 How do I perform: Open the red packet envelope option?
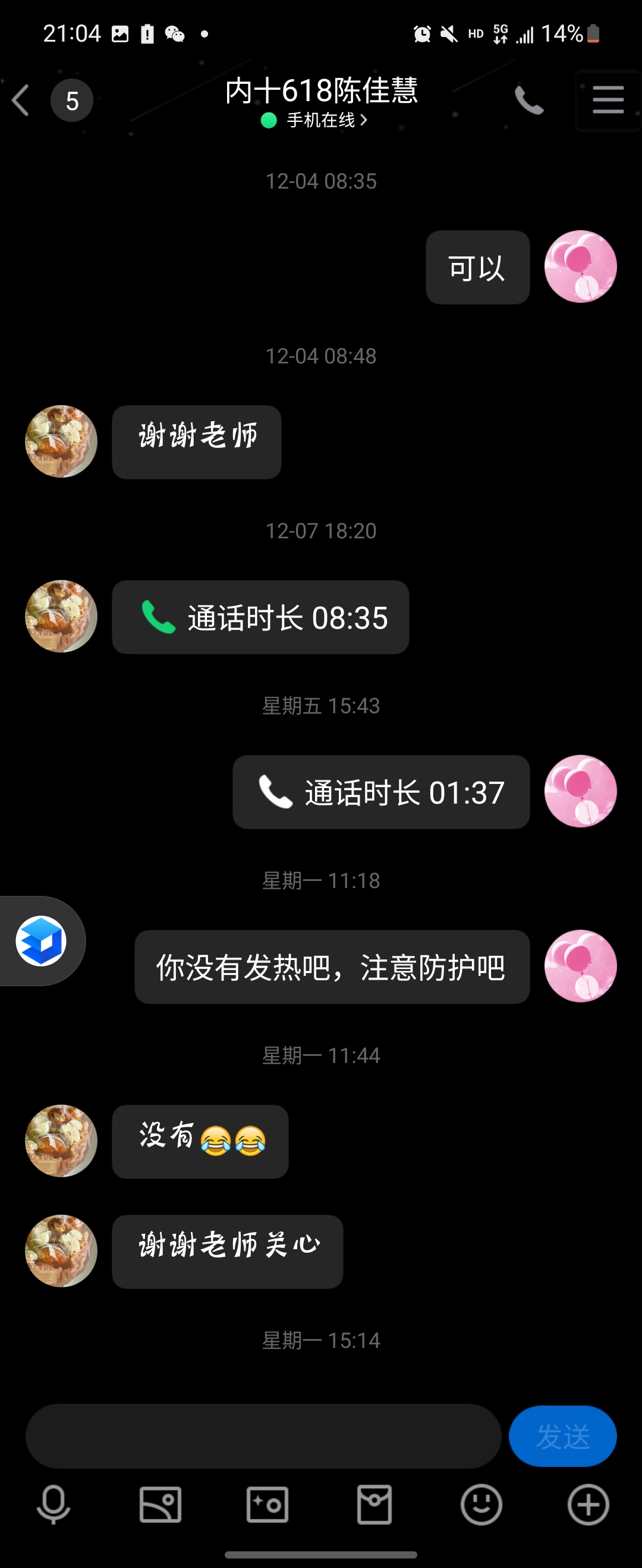pyautogui.click(x=374, y=1505)
